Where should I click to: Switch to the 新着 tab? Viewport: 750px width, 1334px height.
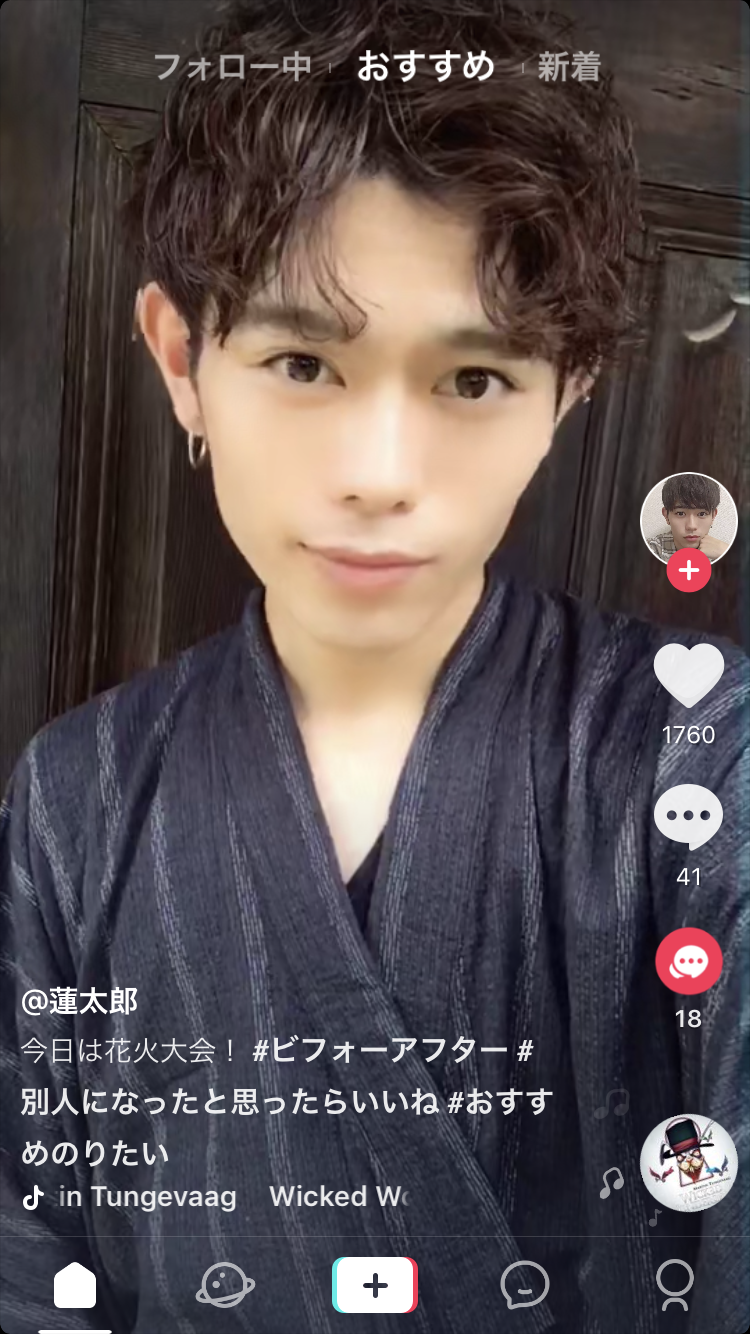pyautogui.click(x=569, y=67)
